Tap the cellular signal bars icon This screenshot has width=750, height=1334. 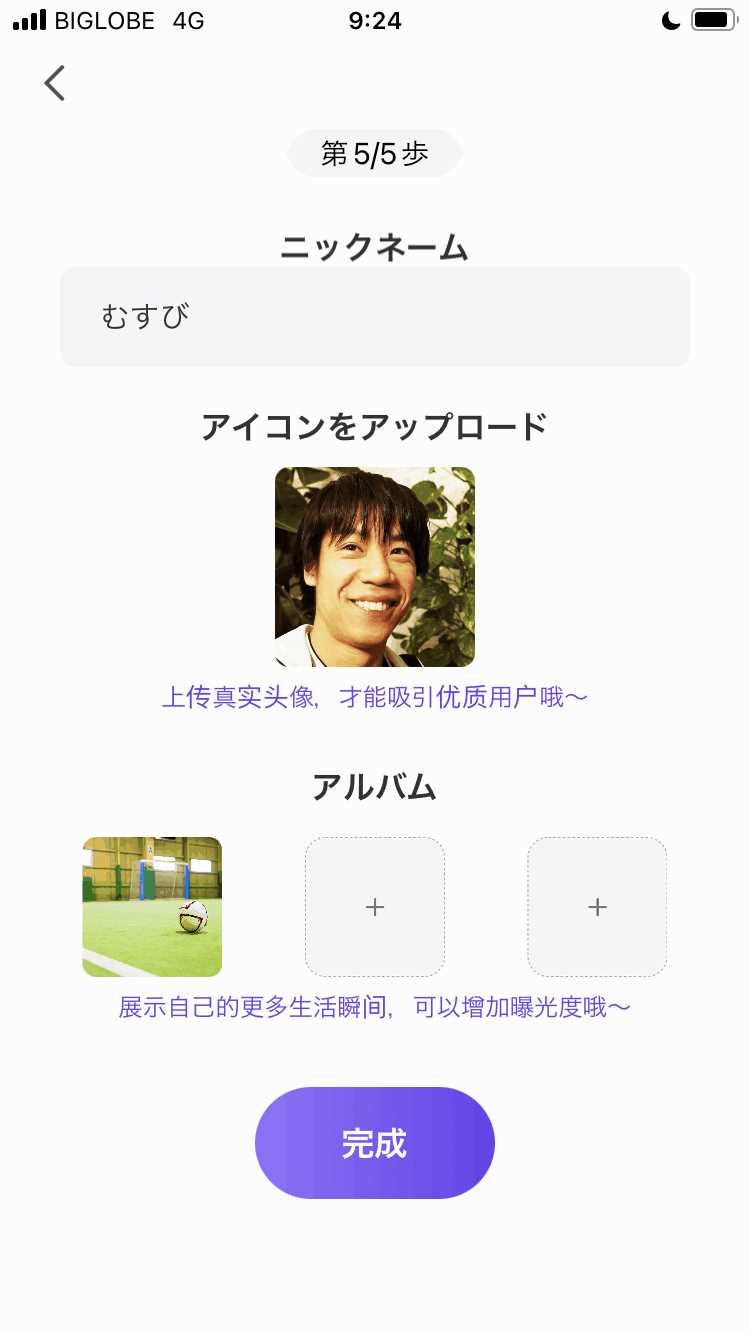[x=27, y=18]
